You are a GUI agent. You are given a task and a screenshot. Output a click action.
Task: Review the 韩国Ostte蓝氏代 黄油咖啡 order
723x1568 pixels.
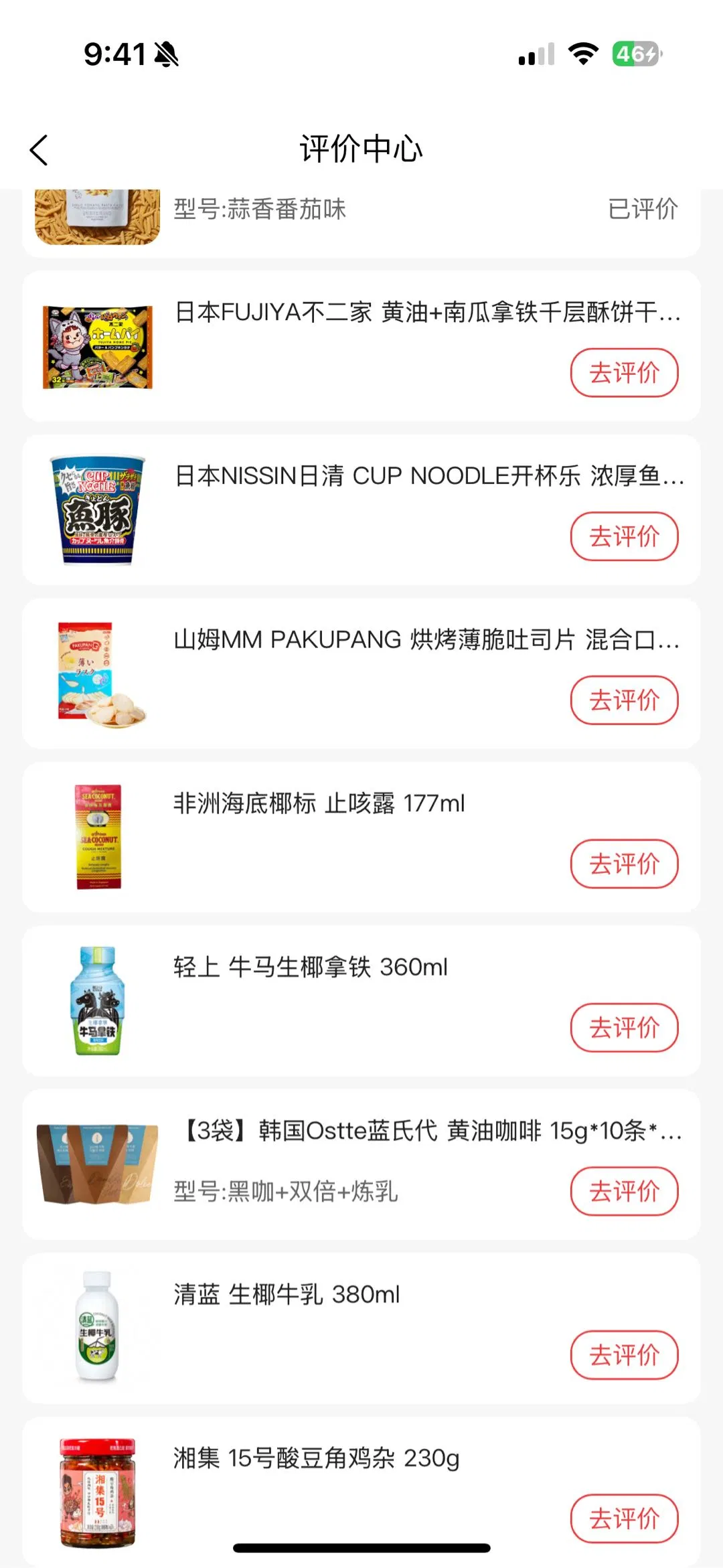pyautogui.click(x=624, y=1191)
